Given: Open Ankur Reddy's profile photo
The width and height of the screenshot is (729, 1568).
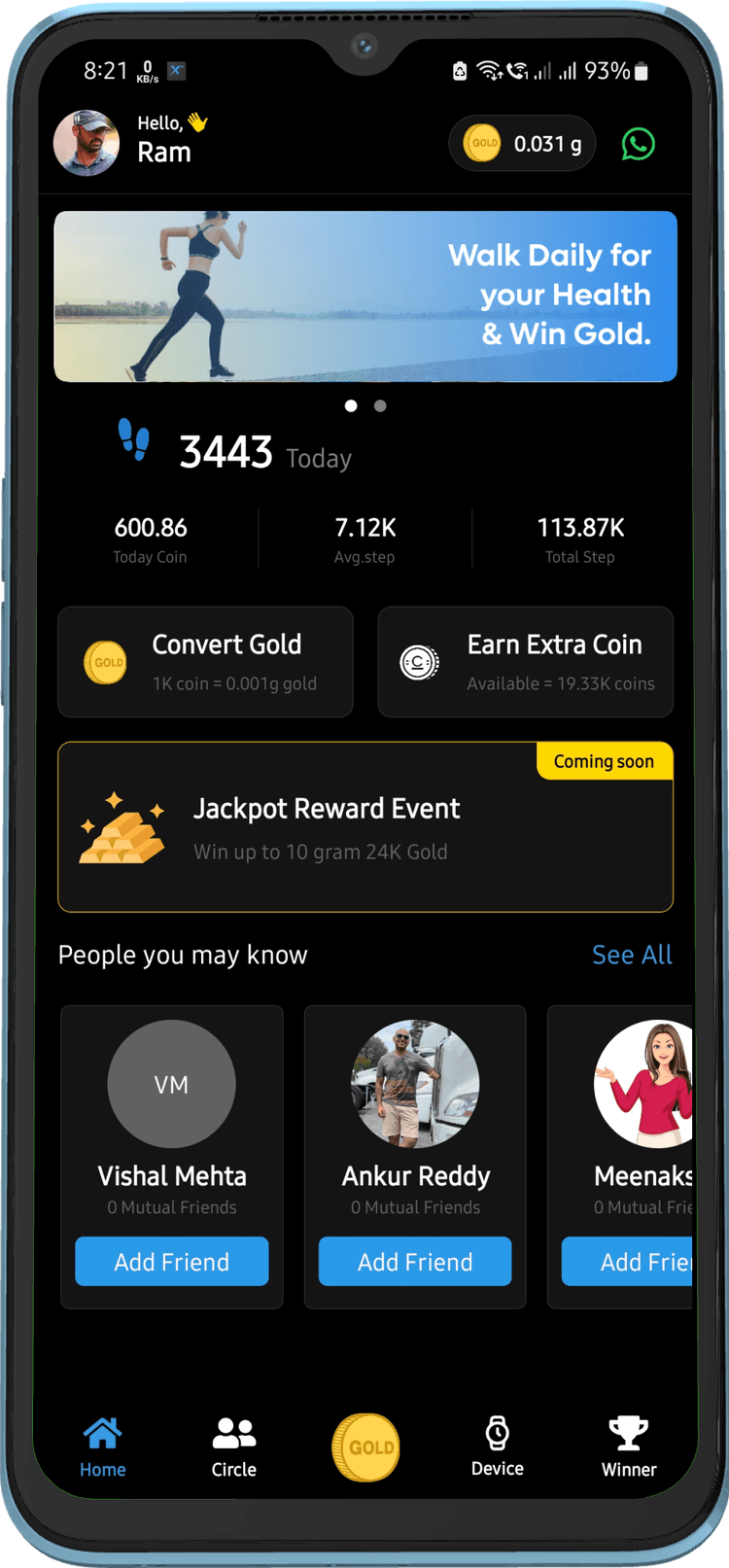Looking at the screenshot, I should click(415, 1084).
